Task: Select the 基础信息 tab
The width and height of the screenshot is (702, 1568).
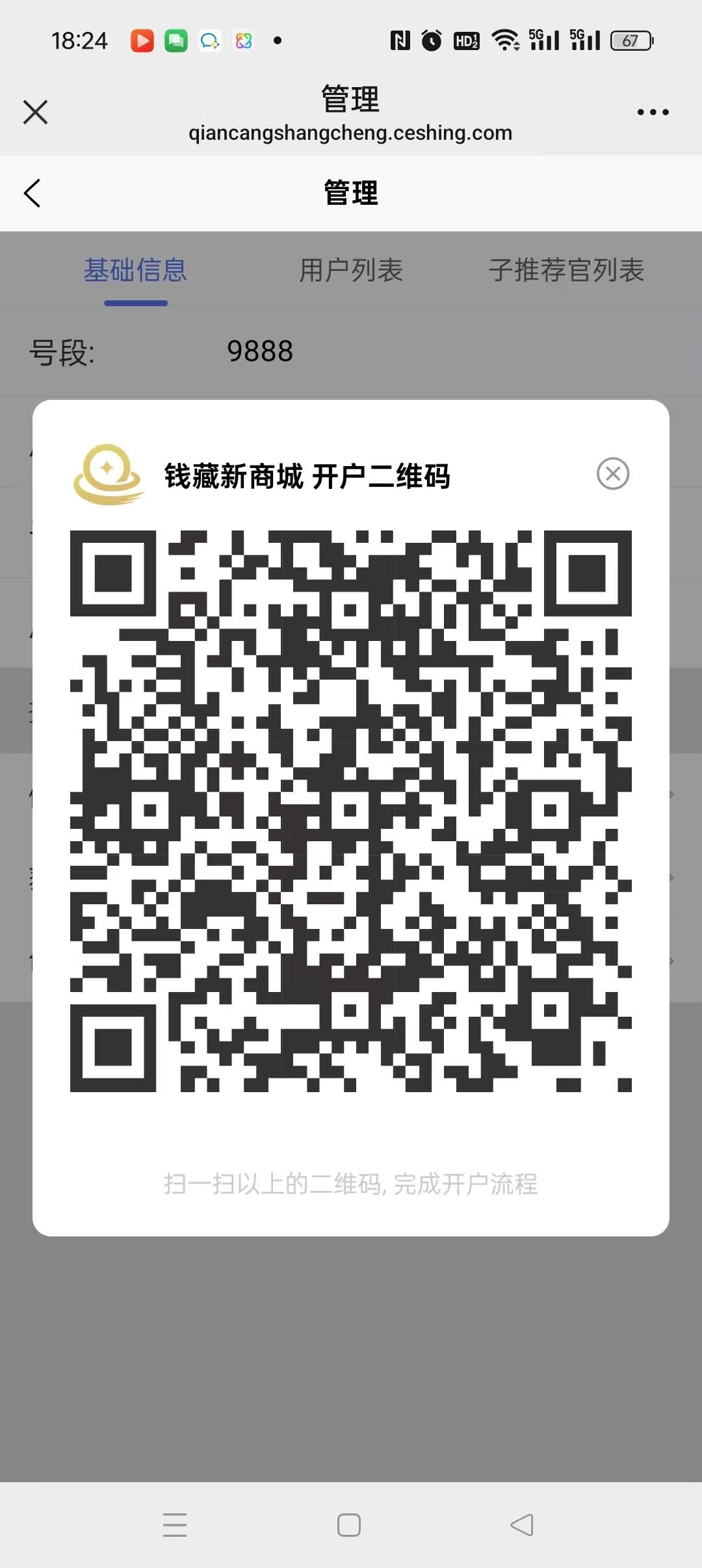Action: pos(135,270)
